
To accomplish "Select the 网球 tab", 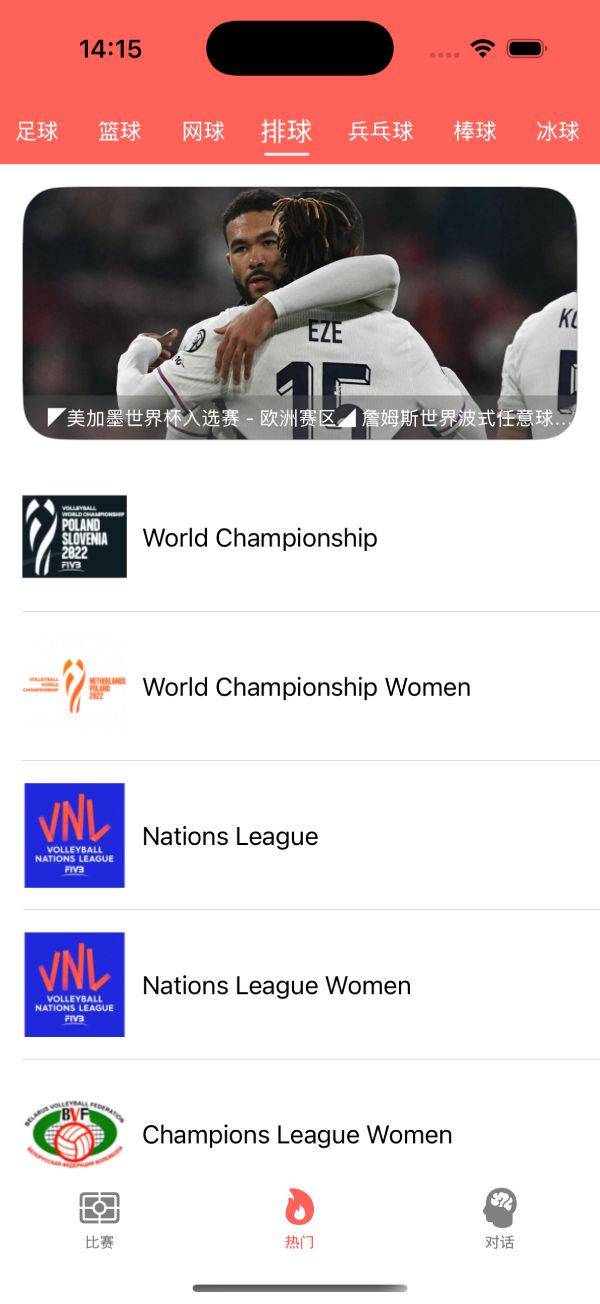I will (203, 131).
